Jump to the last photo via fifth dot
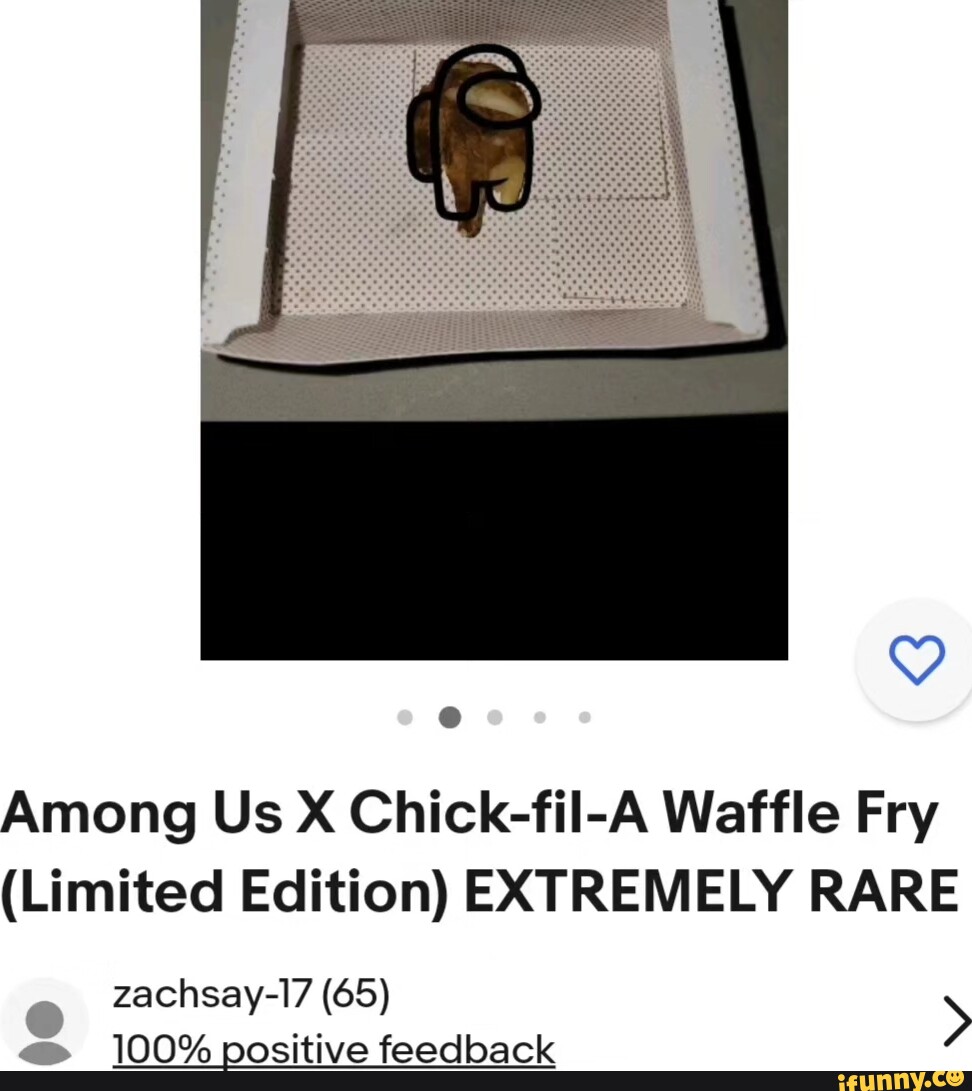972x1091 pixels. (584, 717)
